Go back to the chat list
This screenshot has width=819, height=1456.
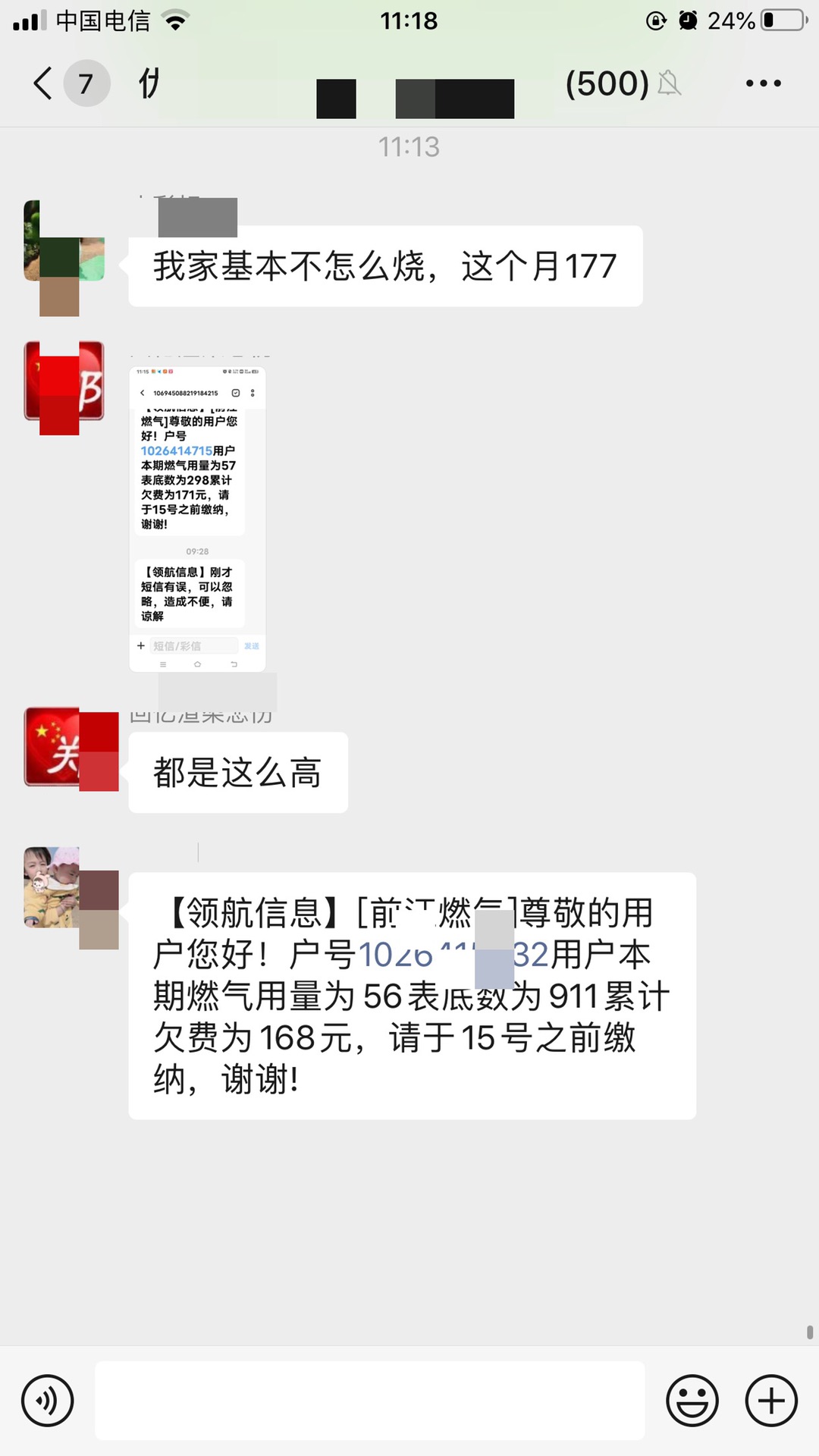pos(44,83)
